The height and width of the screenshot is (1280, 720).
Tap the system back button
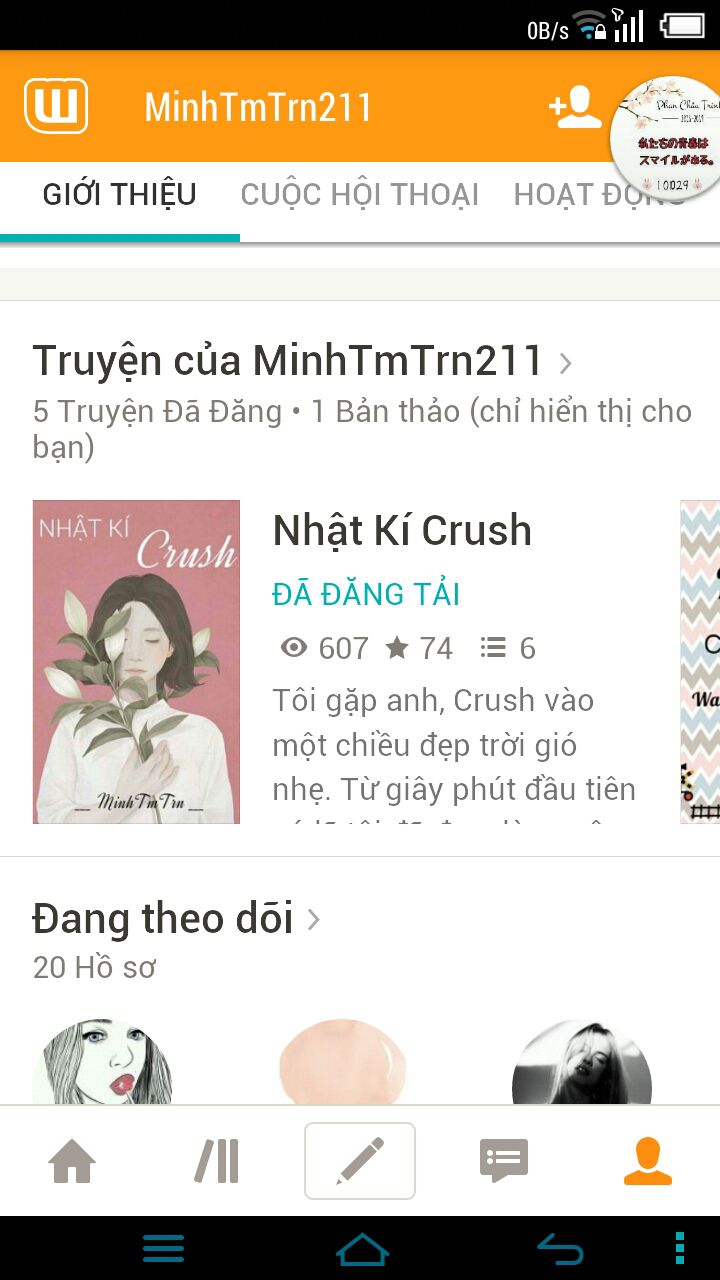[x=560, y=1248]
